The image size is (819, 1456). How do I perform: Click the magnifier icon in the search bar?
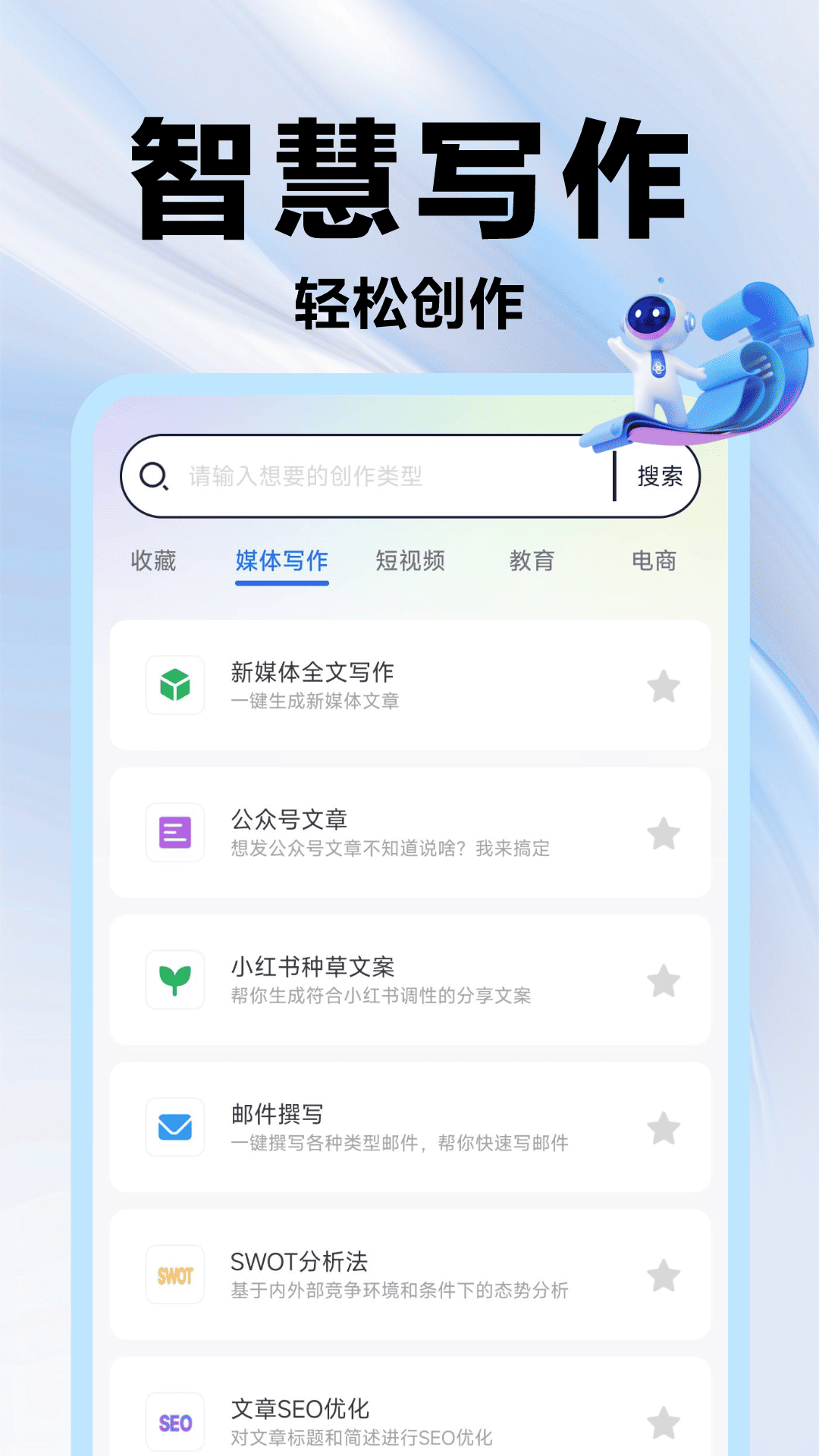152,476
